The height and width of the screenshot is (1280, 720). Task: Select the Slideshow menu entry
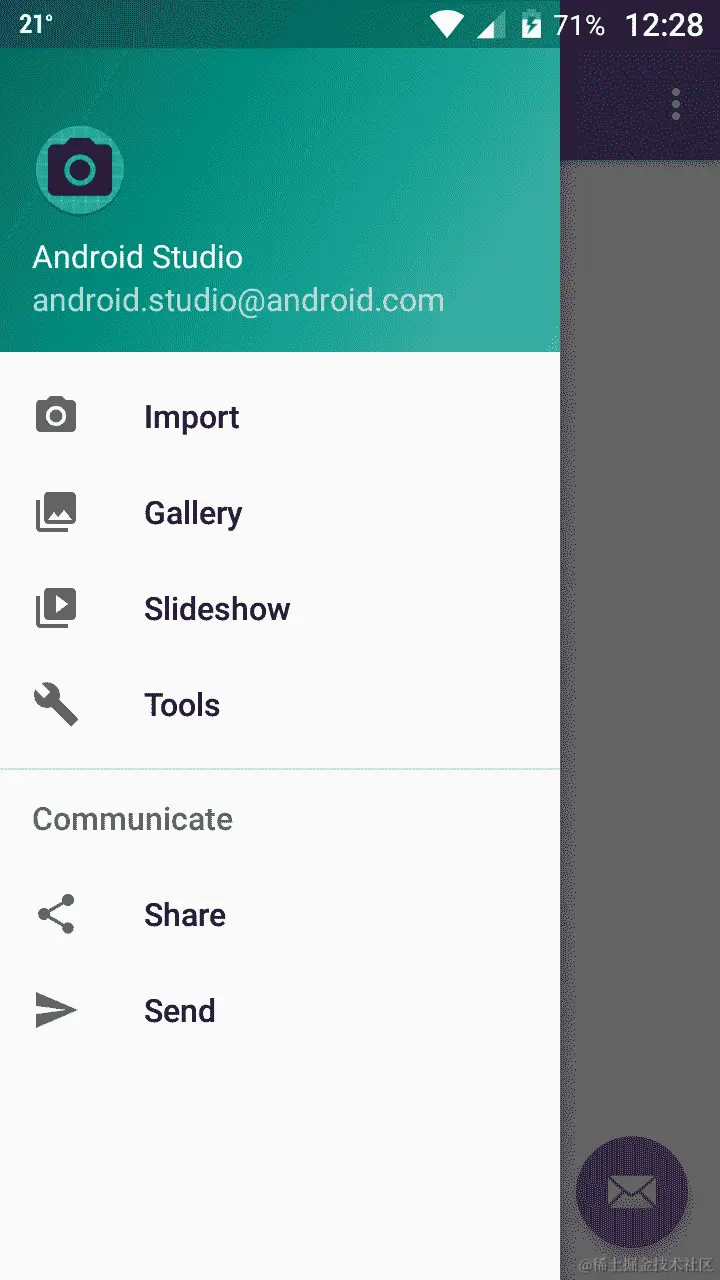tap(216, 609)
